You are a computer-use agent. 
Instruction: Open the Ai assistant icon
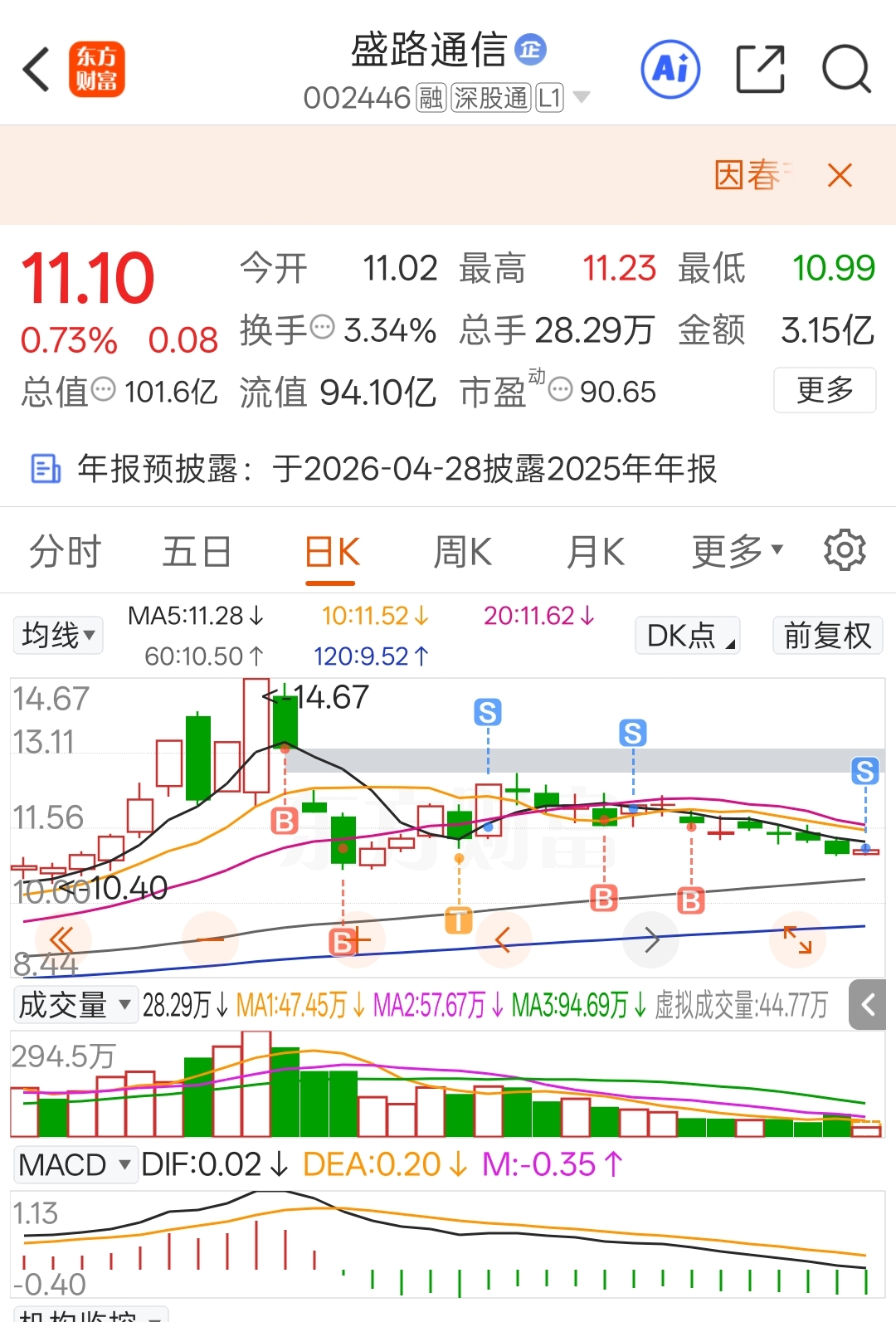click(x=670, y=69)
